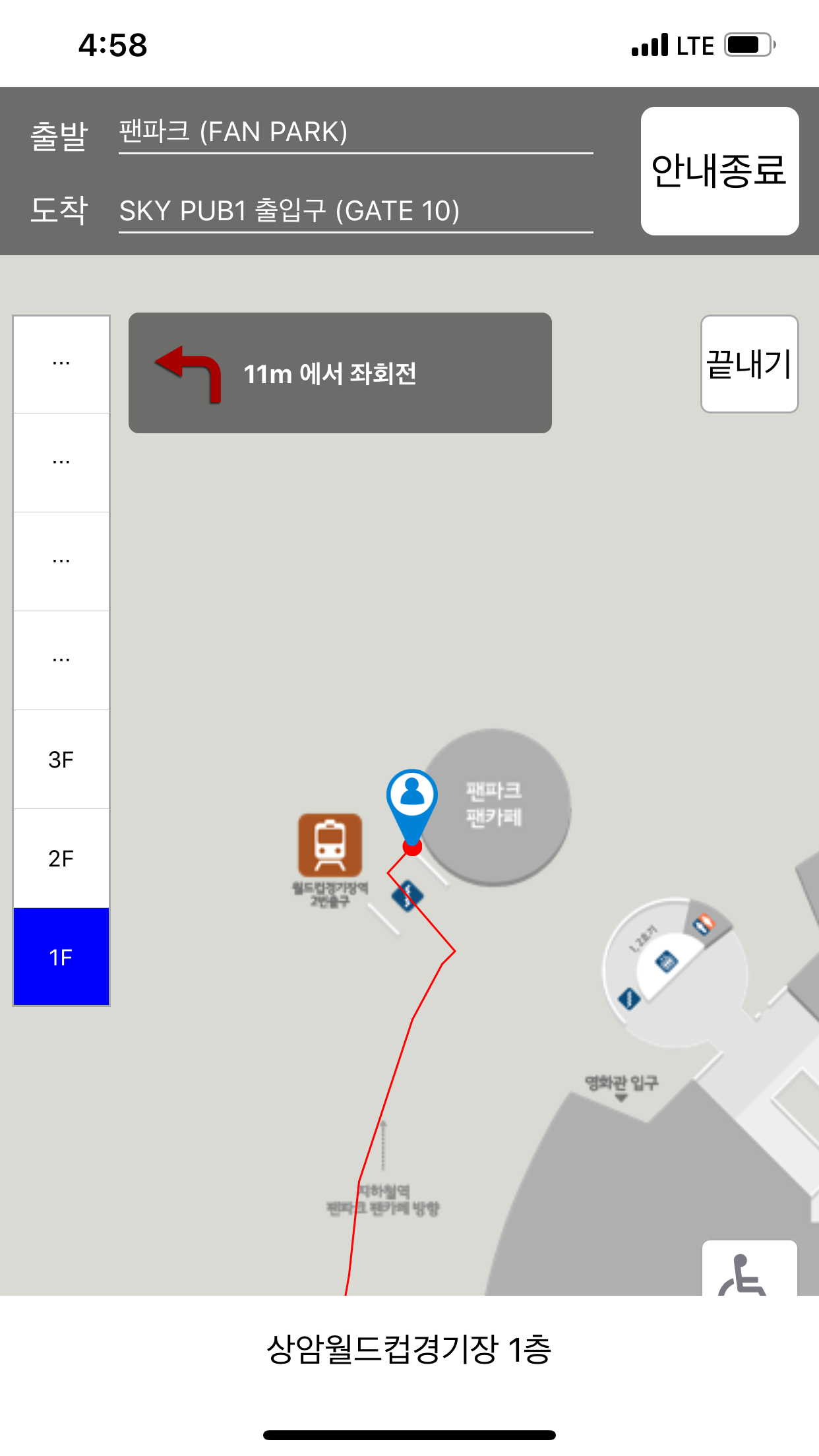Switch map to floor 2F
Screen dimensions: 819x1456
(x=61, y=859)
